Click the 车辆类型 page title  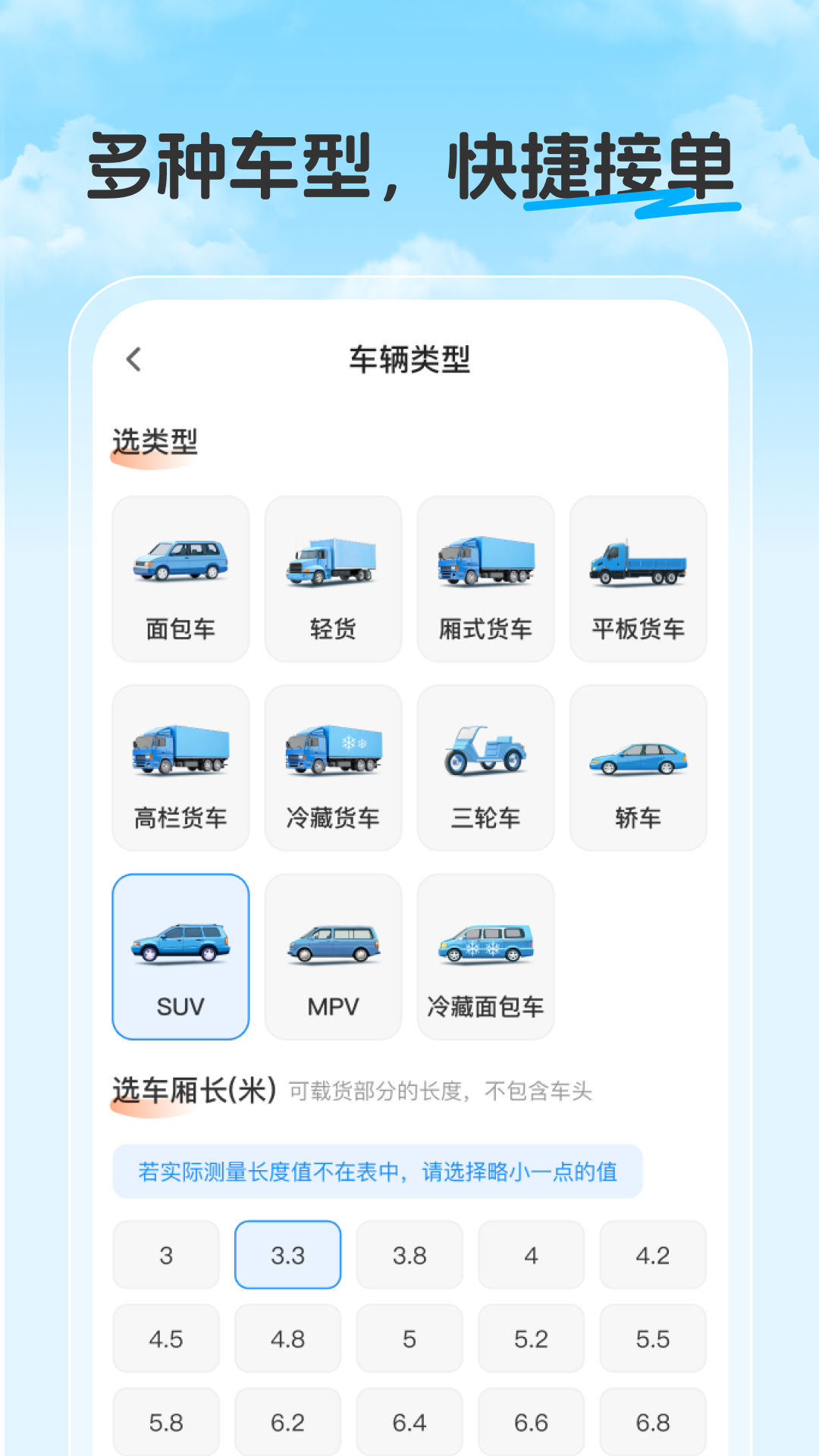pos(409,359)
